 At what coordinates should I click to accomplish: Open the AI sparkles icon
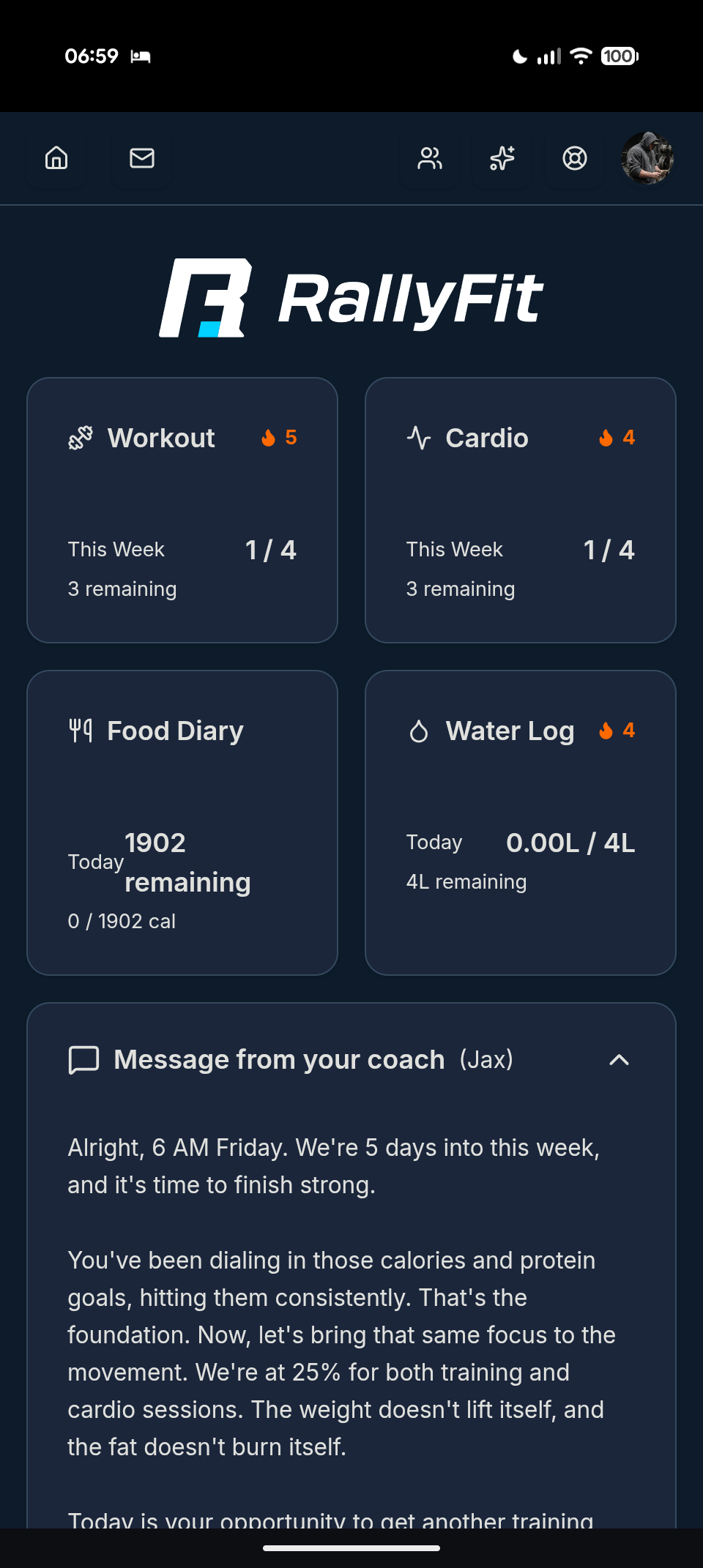502,158
